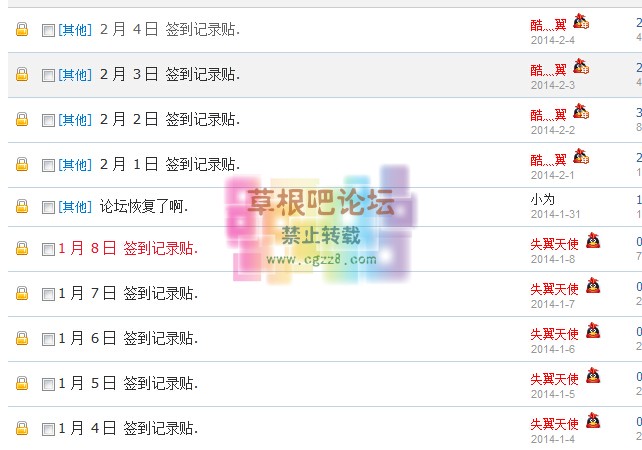Viewport: 642px width, 450px height.
Task: View author 小为's profile
Action: tap(542, 200)
